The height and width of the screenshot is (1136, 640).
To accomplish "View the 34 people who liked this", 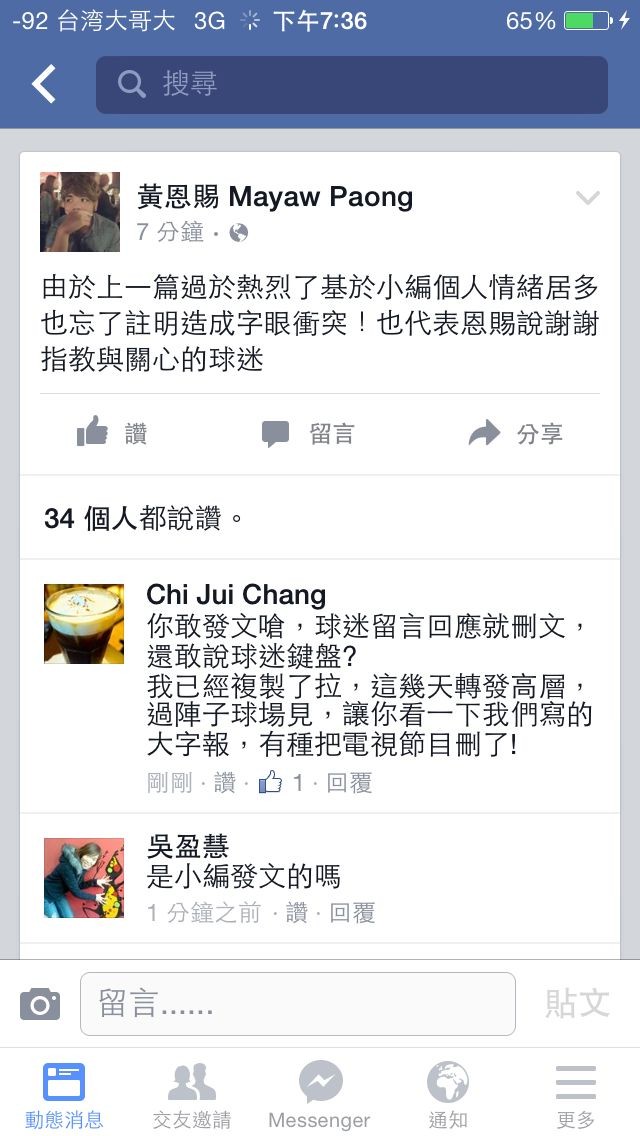I will pyautogui.click(x=144, y=518).
